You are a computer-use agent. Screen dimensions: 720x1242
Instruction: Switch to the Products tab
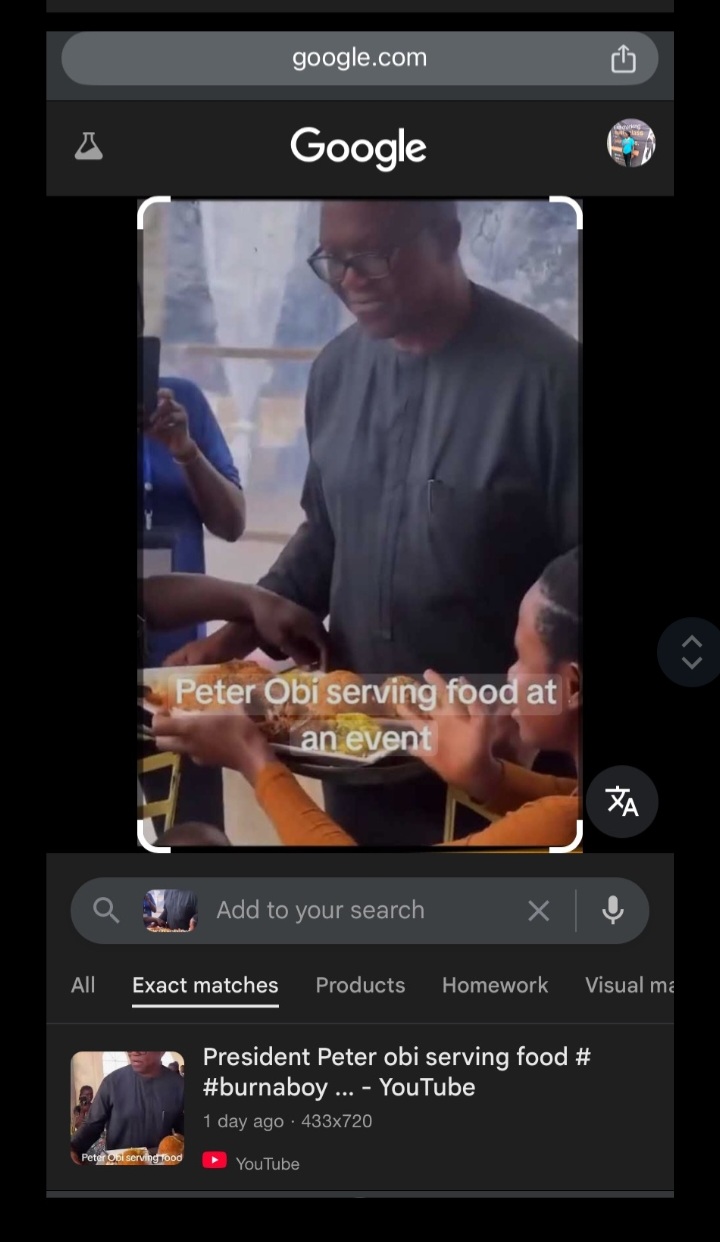pos(360,985)
